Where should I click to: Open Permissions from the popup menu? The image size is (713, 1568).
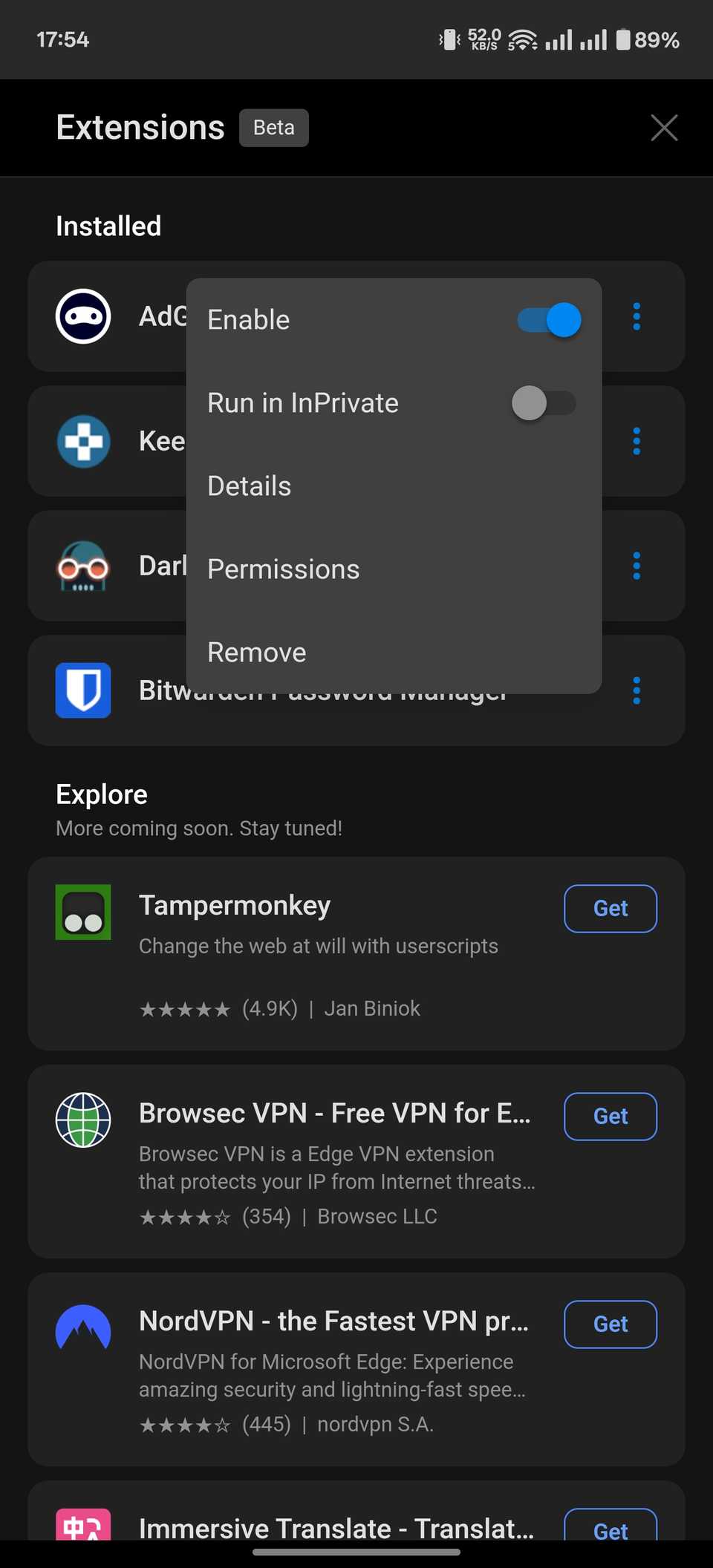(283, 569)
